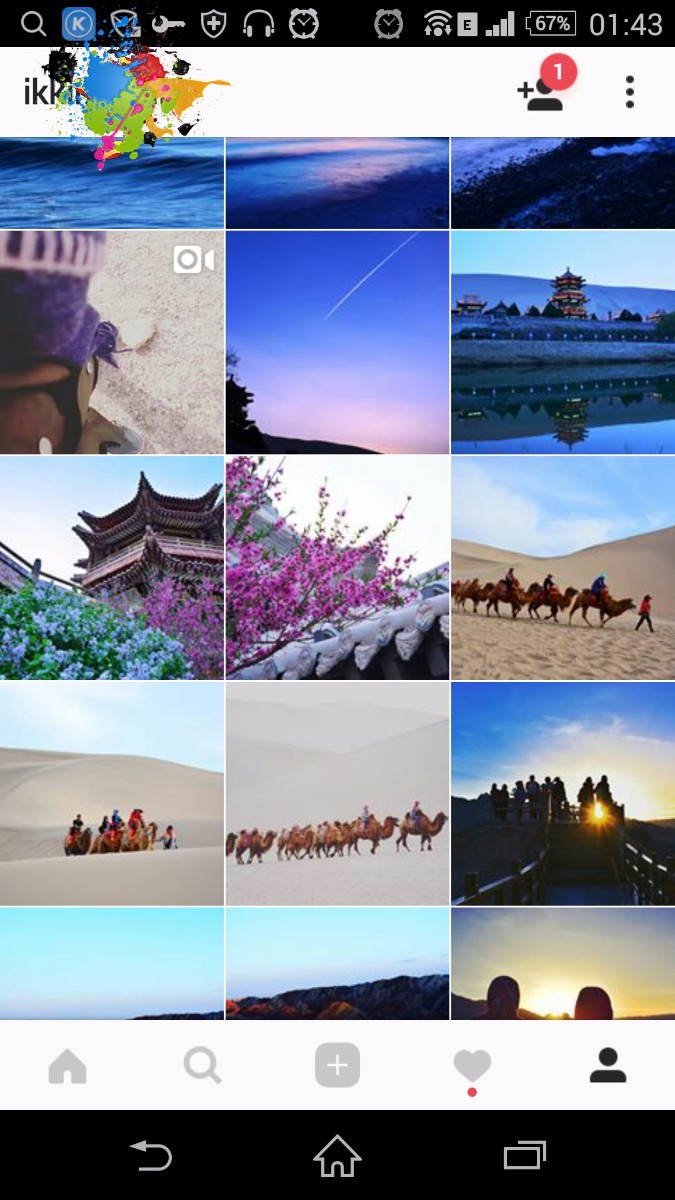Open the long camel train in haze photo

click(337, 794)
